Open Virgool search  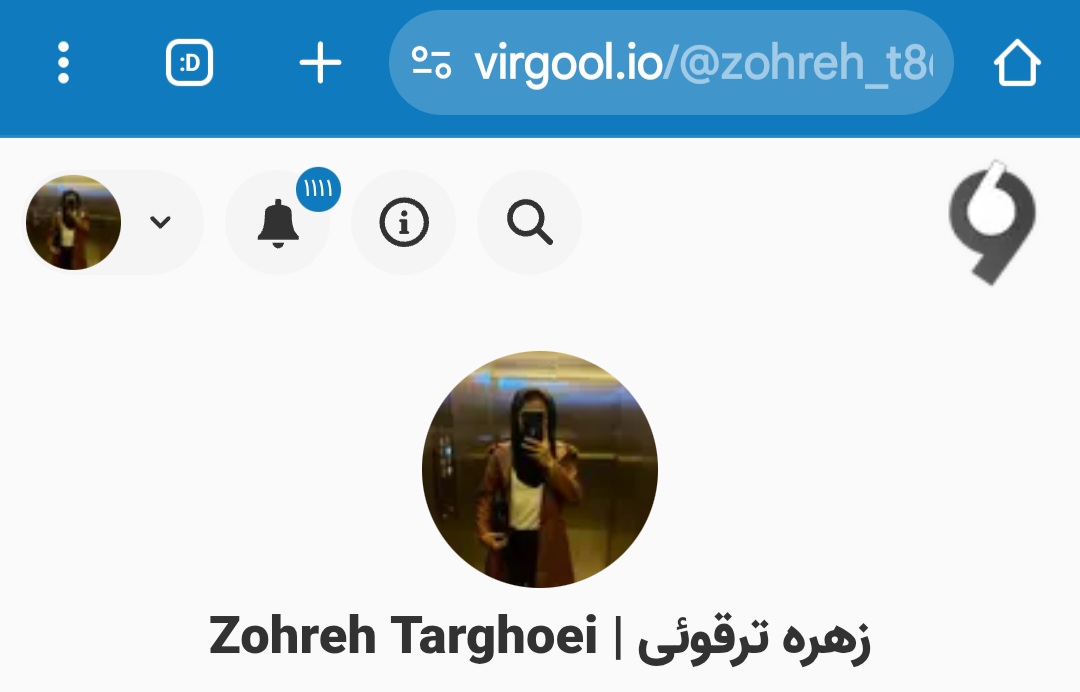(x=529, y=222)
